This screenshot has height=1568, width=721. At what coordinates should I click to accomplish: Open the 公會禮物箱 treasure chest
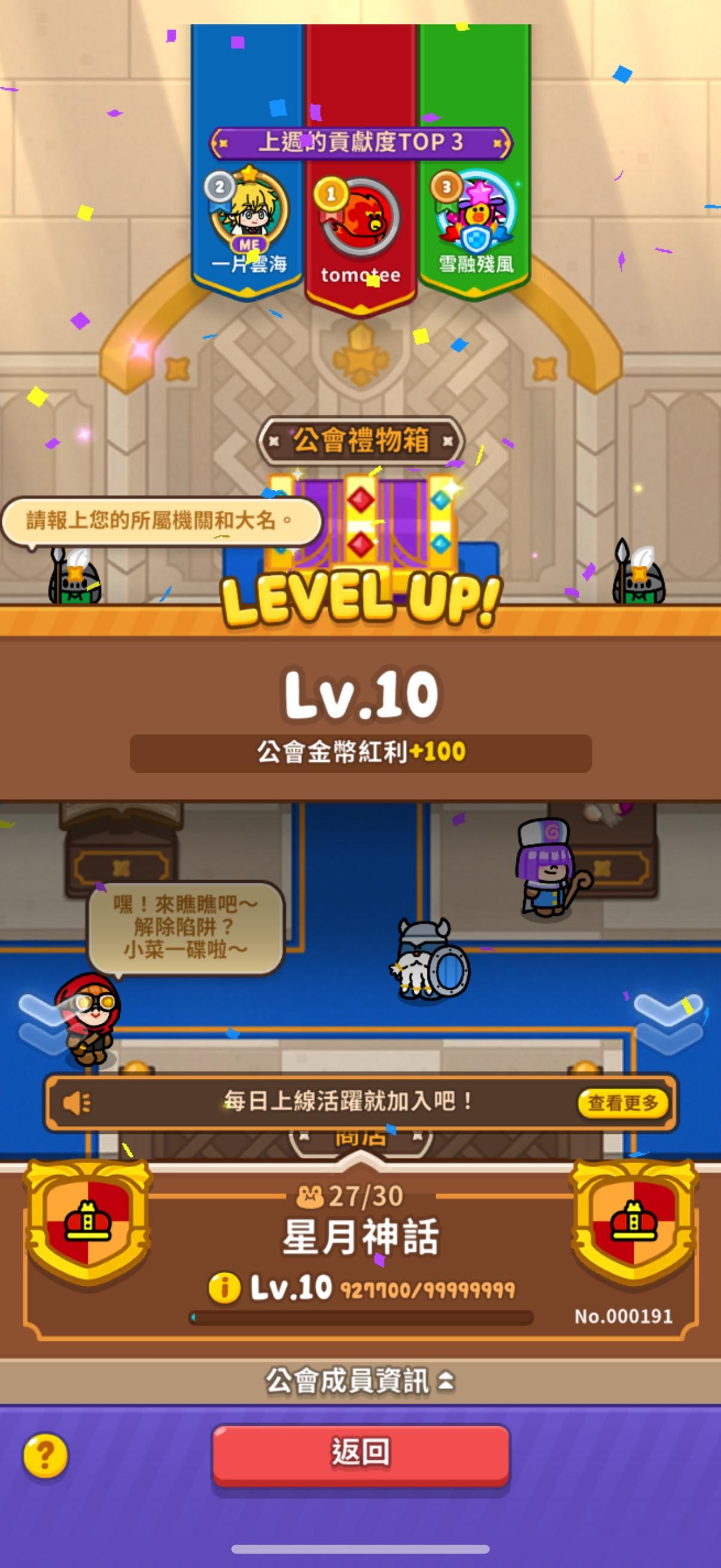[363, 523]
